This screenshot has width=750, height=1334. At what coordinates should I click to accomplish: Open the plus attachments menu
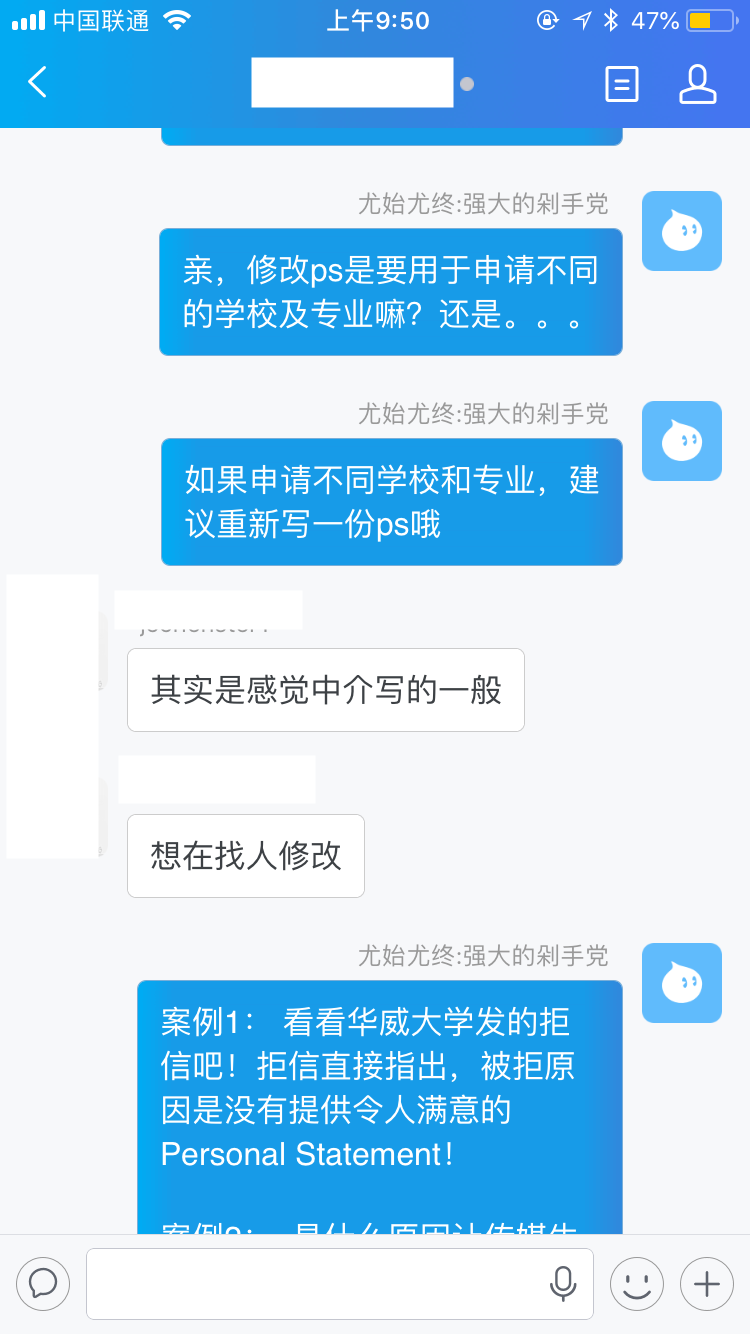[707, 1283]
